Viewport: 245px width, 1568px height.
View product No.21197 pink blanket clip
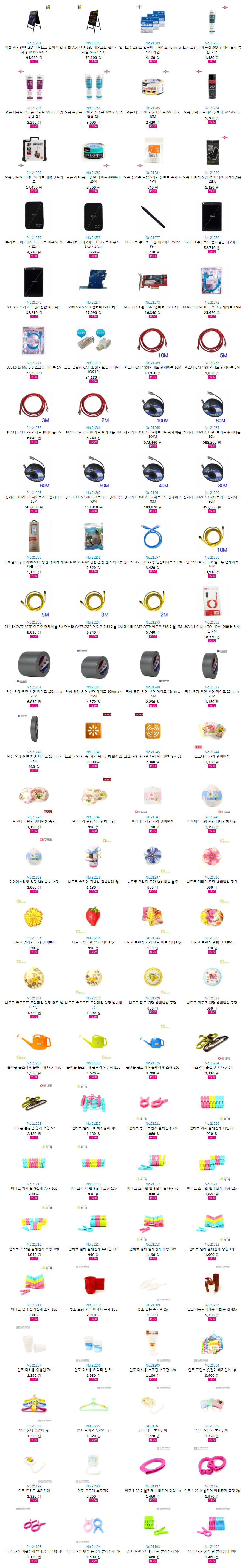click(x=153, y=1466)
